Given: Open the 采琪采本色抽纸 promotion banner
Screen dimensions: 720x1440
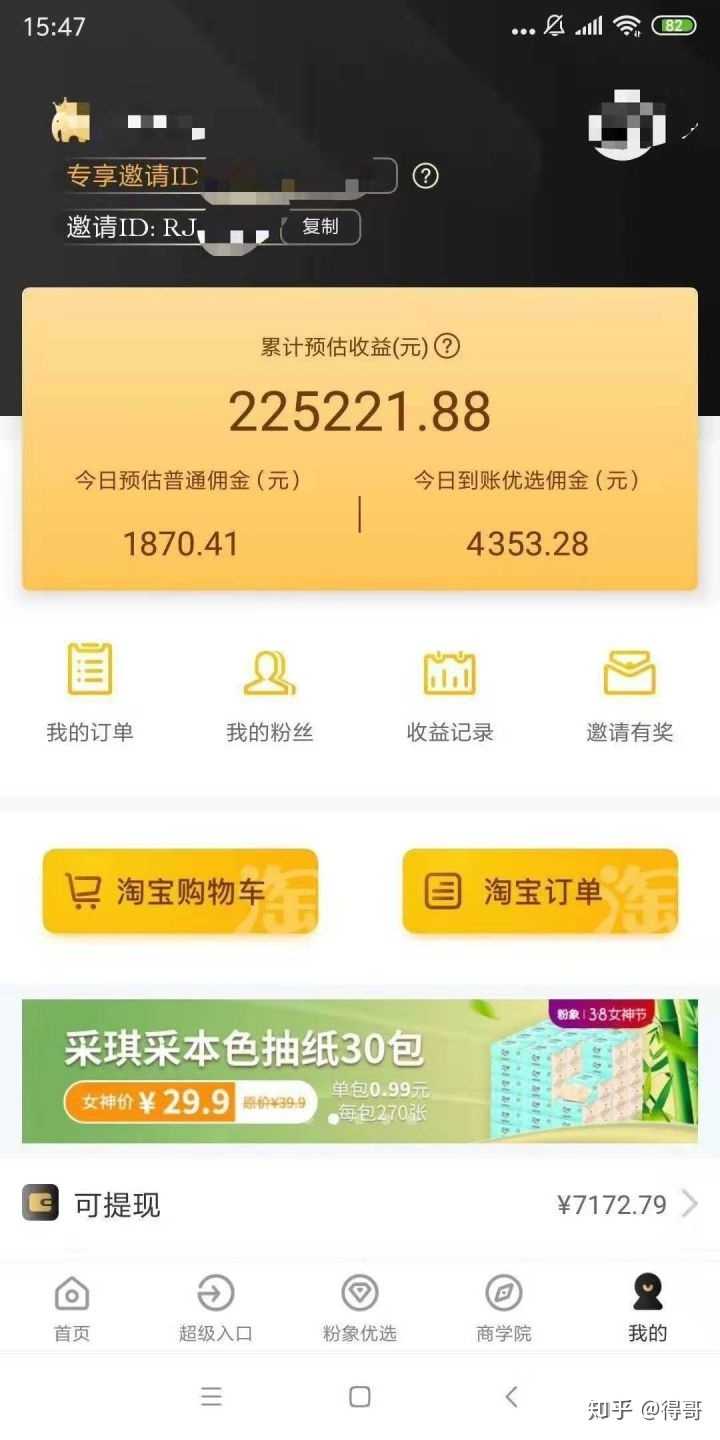Looking at the screenshot, I should point(360,1071).
